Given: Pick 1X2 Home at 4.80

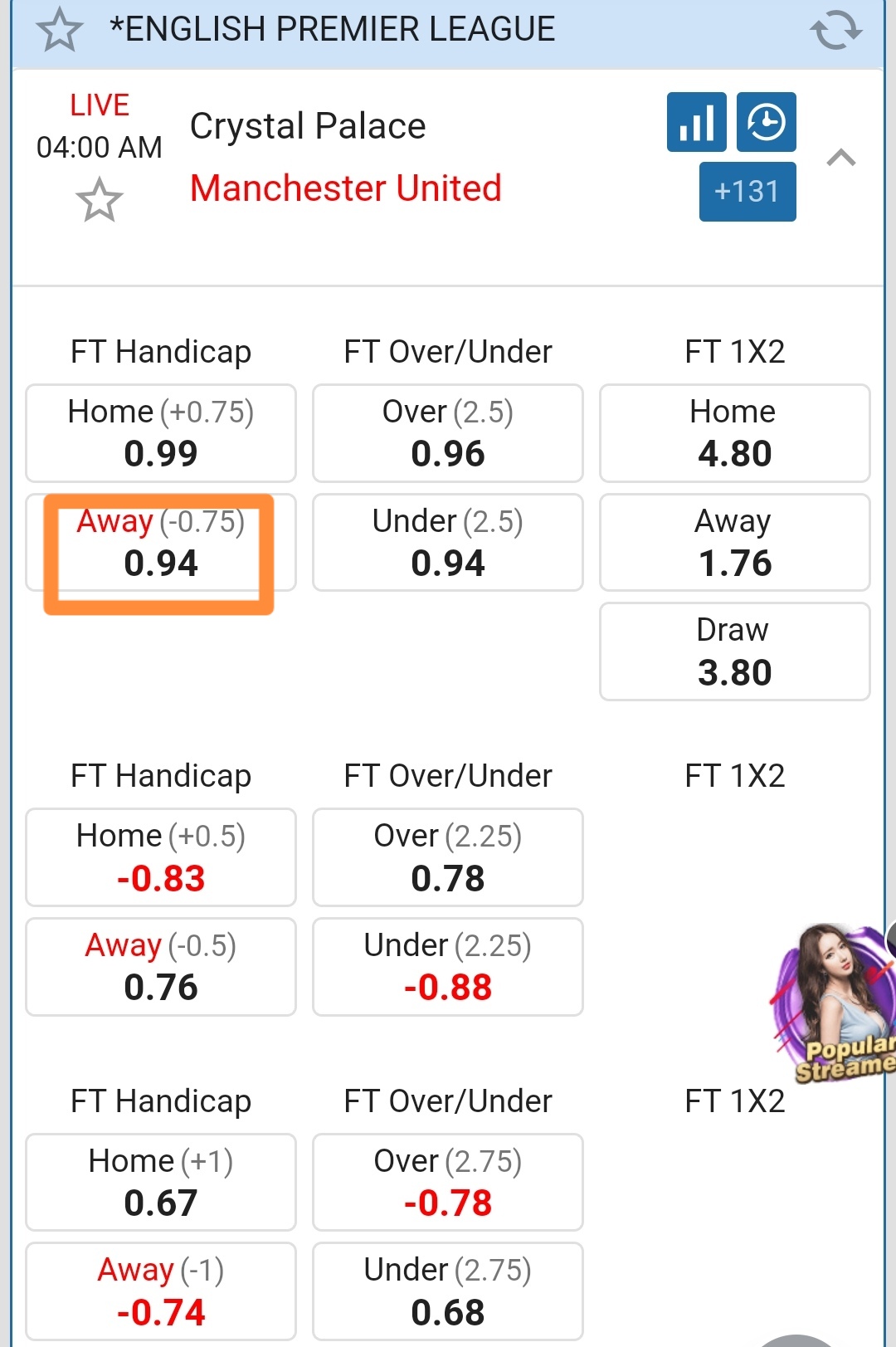Looking at the screenshot, I should pos(734,432).
